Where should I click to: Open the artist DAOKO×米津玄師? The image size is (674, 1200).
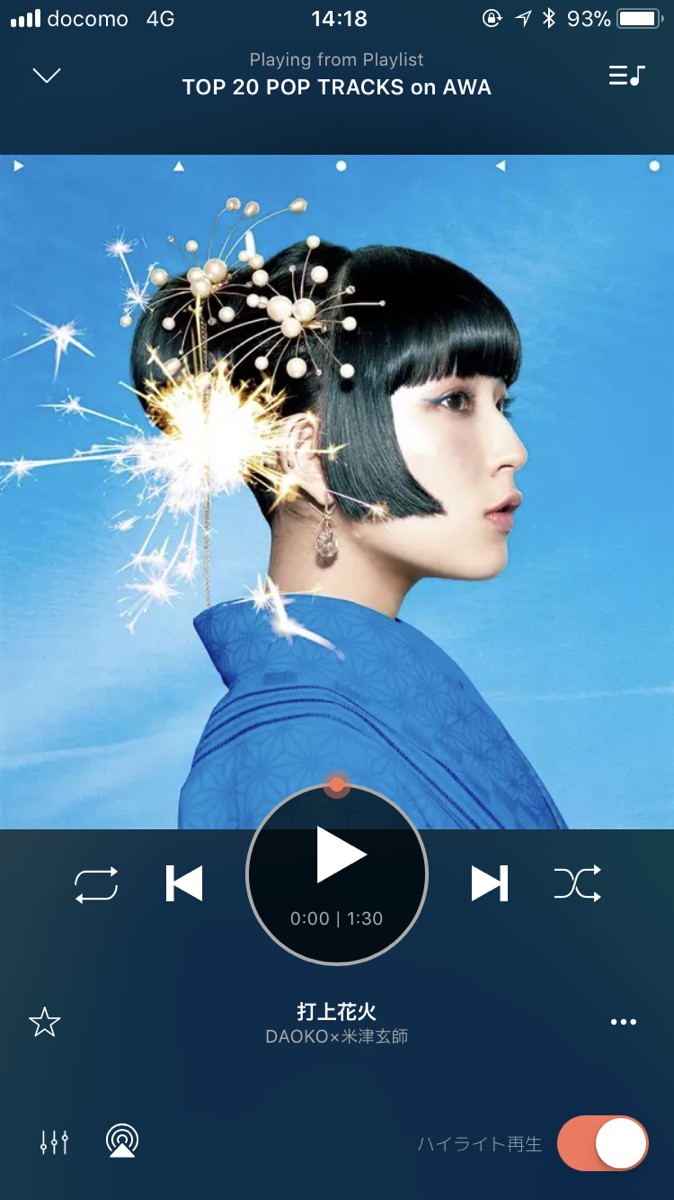tap(336, 1037)
